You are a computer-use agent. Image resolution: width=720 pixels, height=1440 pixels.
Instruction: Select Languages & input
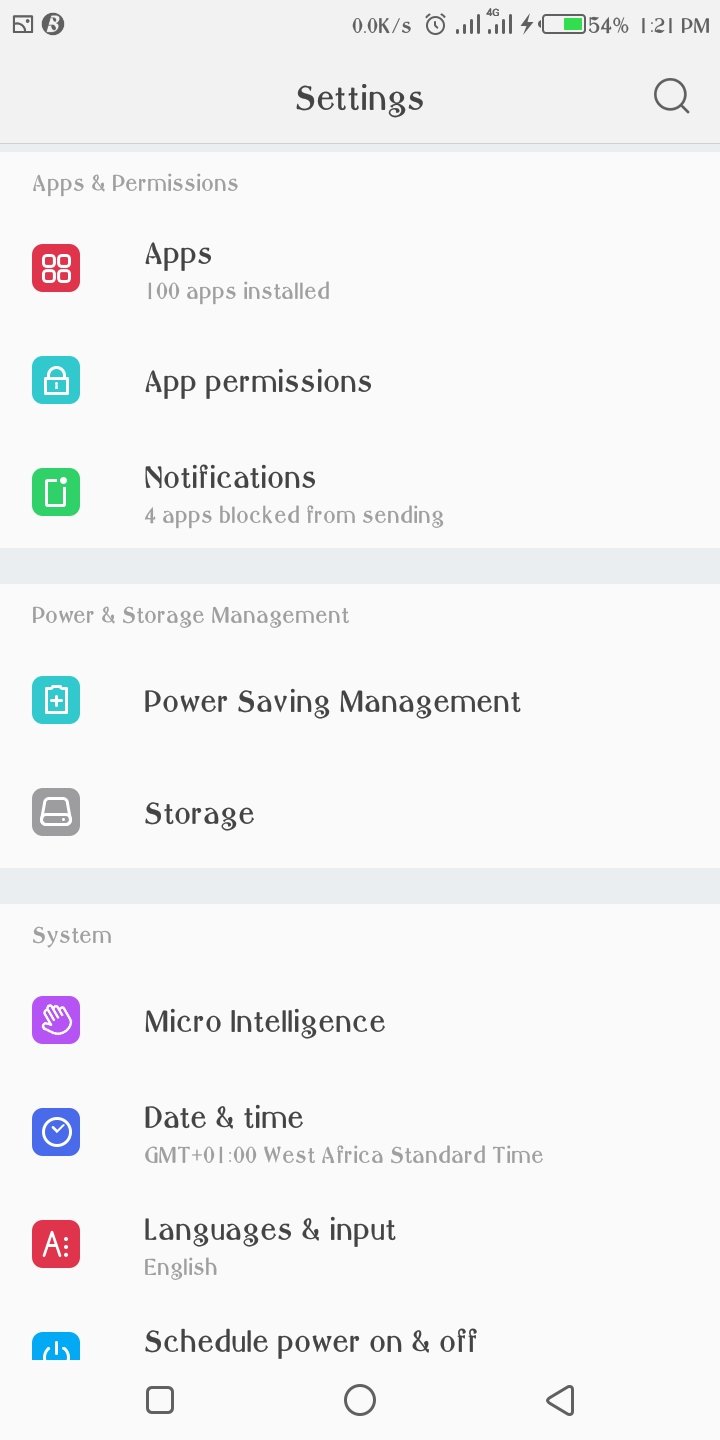pyautogui.click(x=360, y=1246)
